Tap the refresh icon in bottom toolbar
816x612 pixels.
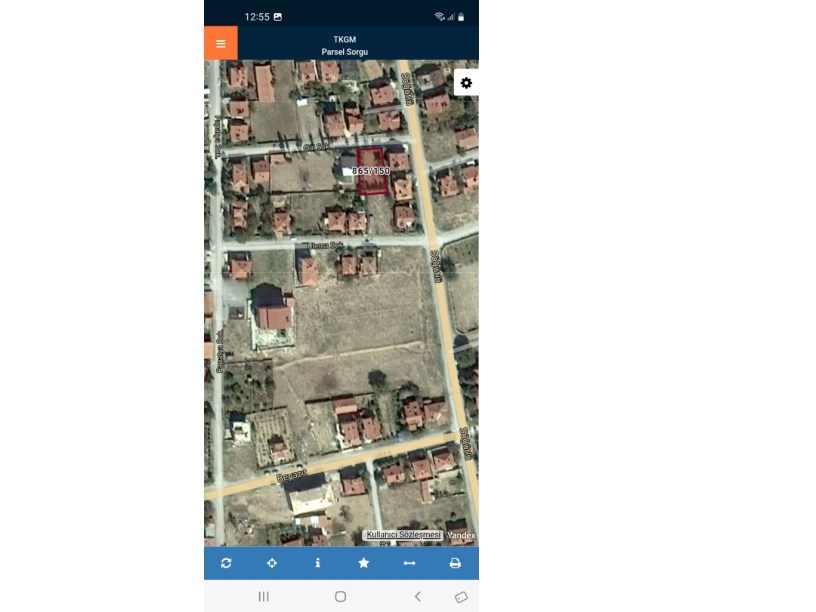(x=226, y=563)
